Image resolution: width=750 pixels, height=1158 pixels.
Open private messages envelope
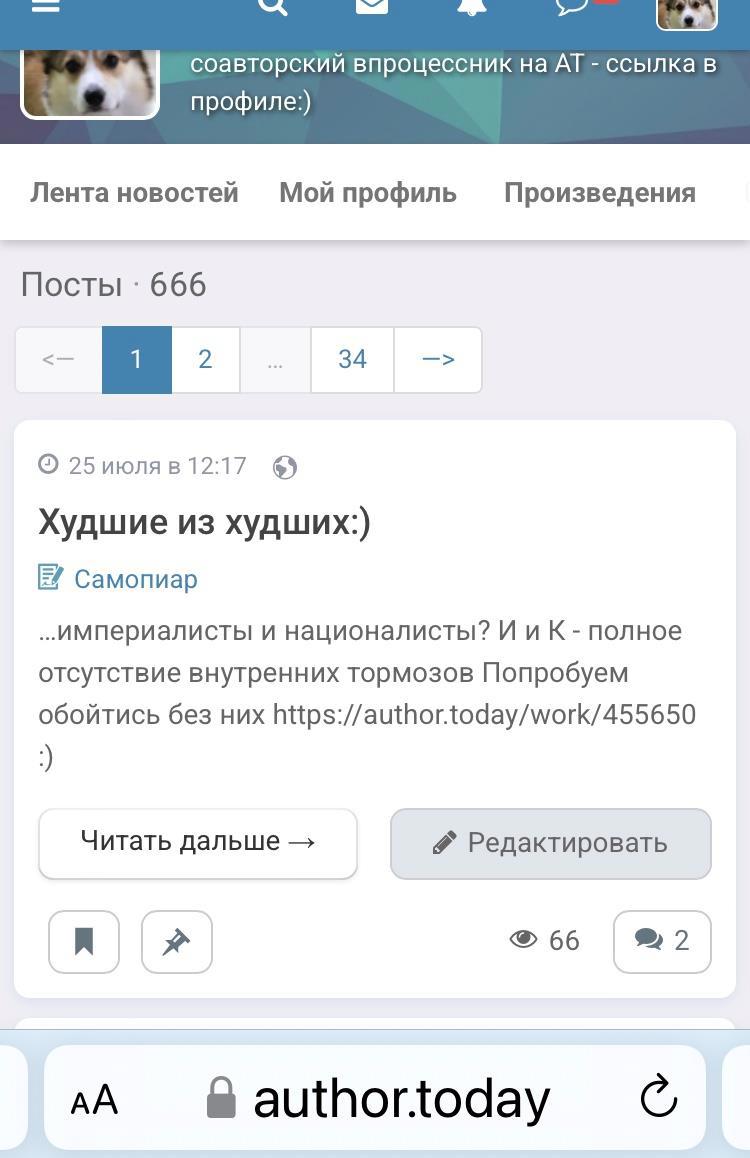click(x=372, y=7)
